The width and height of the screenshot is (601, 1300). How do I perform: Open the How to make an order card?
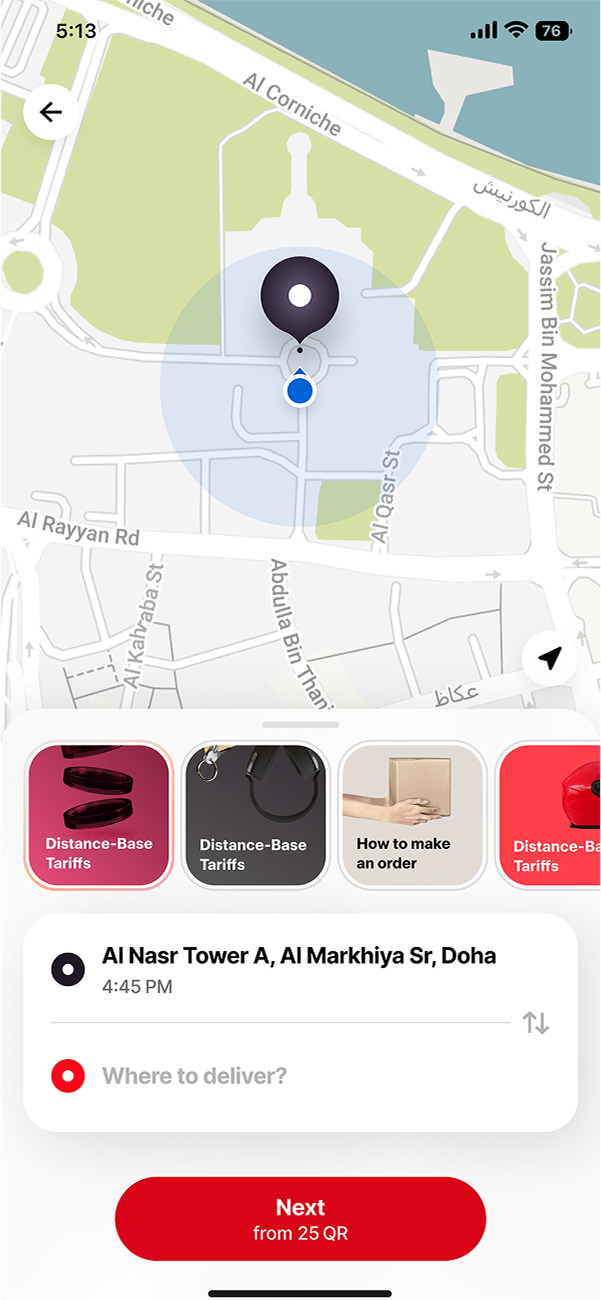[412, 816]
